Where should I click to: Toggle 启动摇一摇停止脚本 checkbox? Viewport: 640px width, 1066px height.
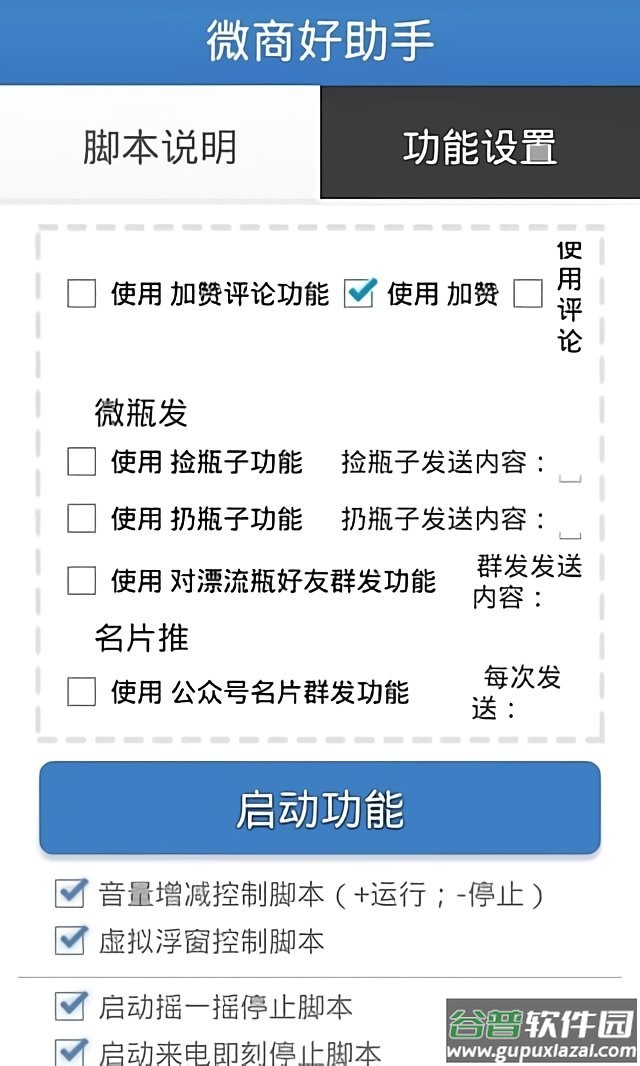71,1005
